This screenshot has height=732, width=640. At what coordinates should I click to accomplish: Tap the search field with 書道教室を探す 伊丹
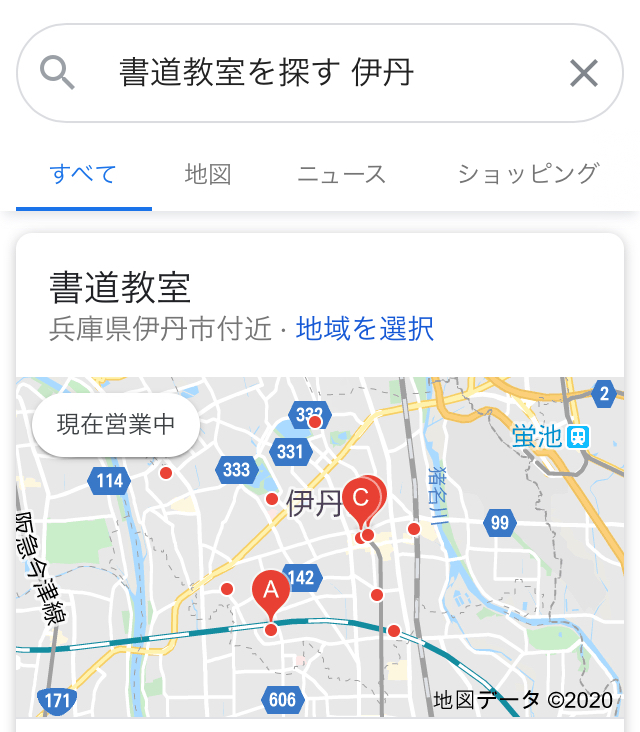click(320, 73)
